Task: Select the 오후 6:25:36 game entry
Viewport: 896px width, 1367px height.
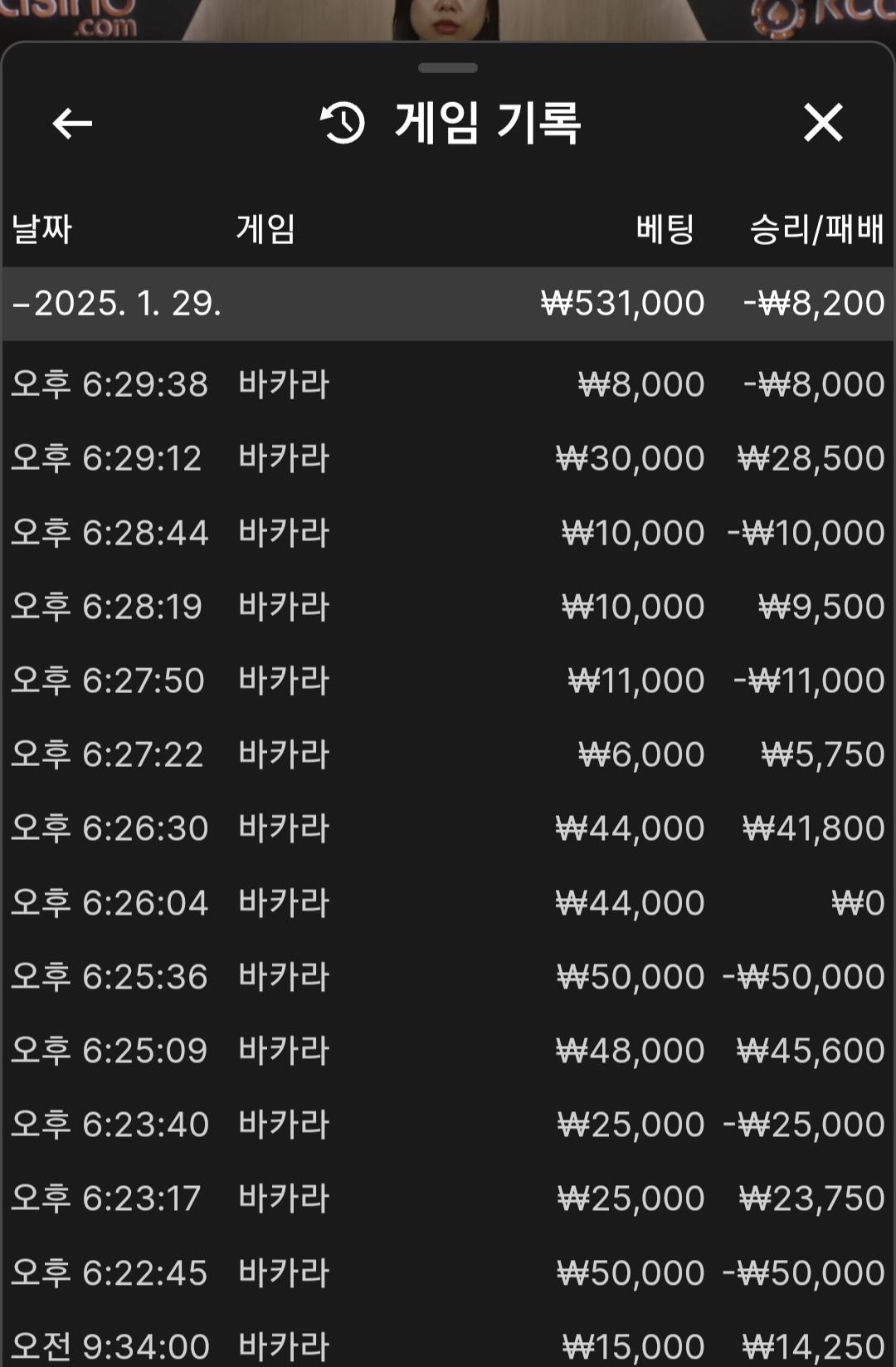Action: pos(448,977)
